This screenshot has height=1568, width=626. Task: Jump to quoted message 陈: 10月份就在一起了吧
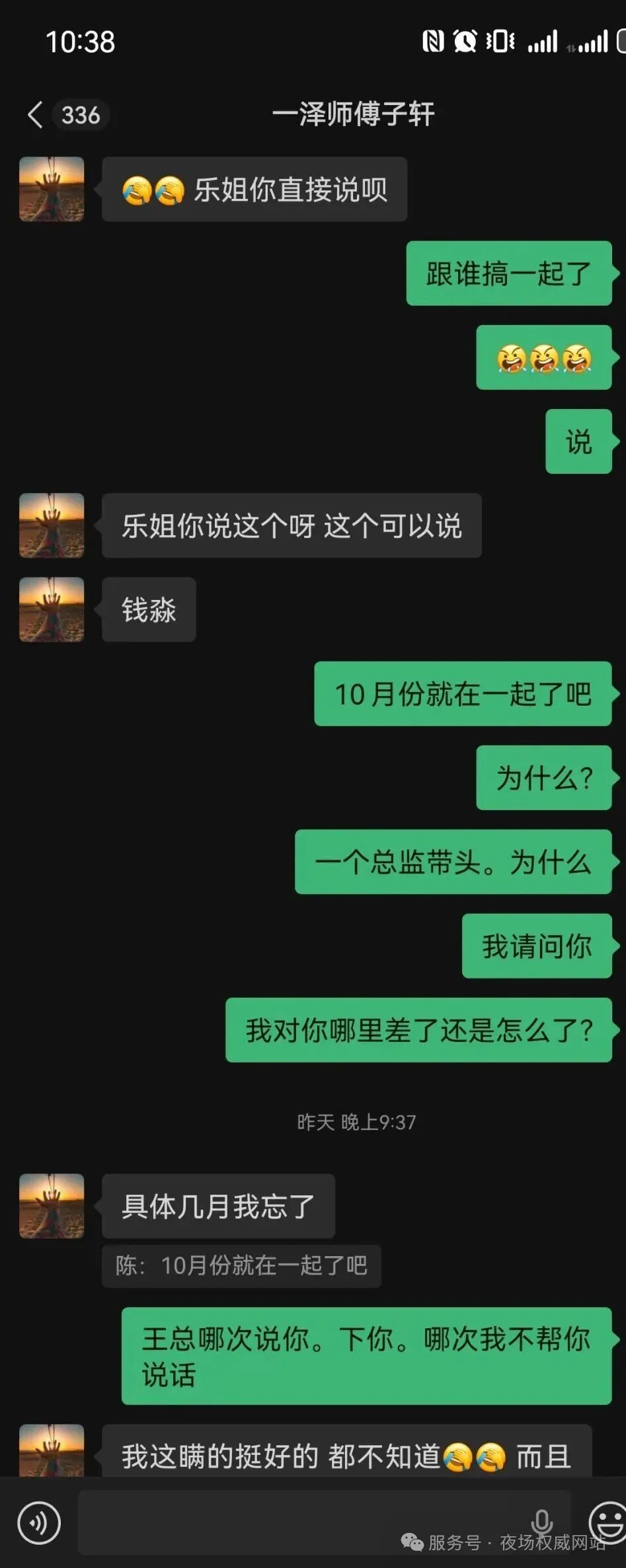241,1265
